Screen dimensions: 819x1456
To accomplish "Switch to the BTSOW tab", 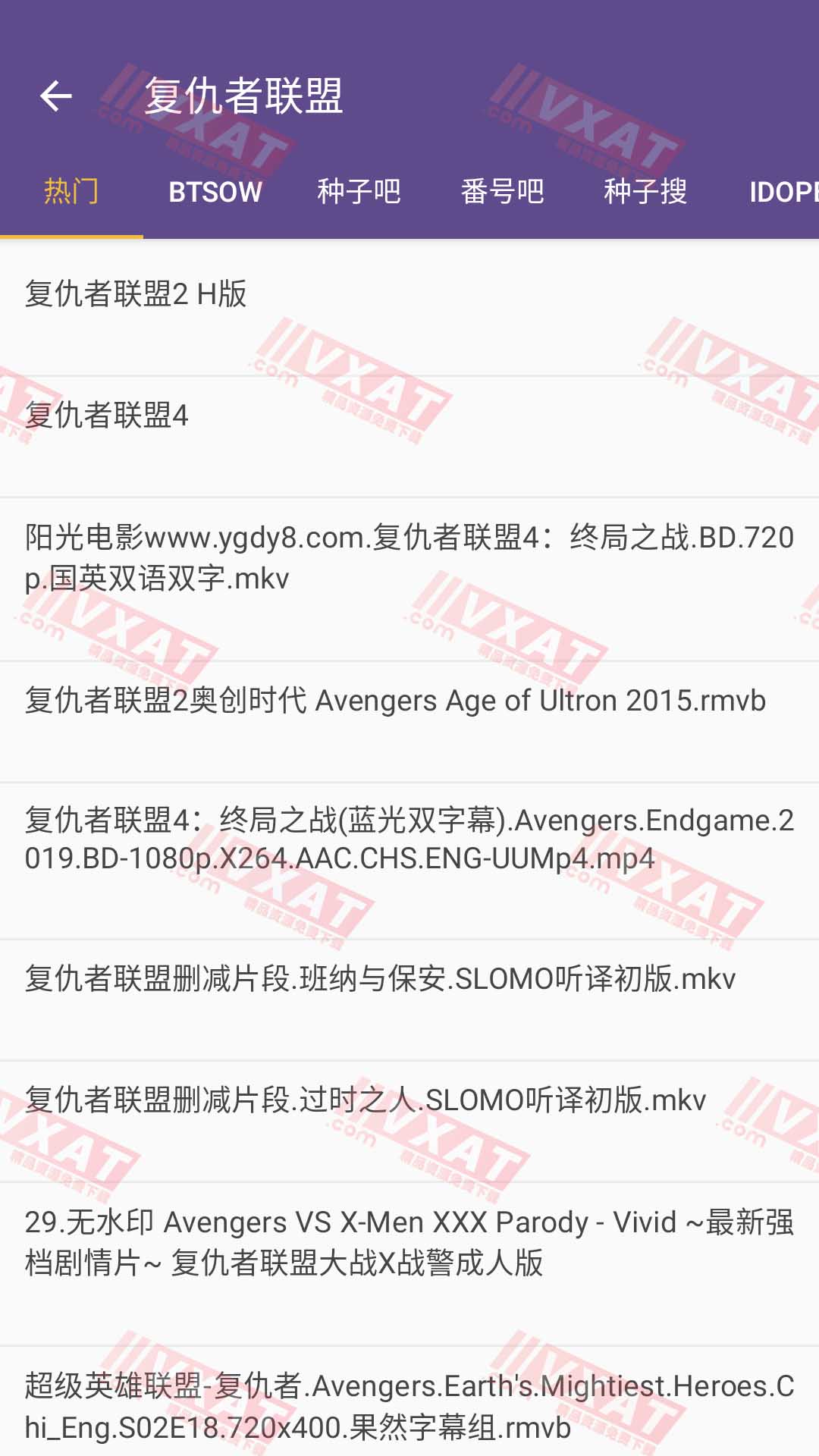I will tap(215, 192).
